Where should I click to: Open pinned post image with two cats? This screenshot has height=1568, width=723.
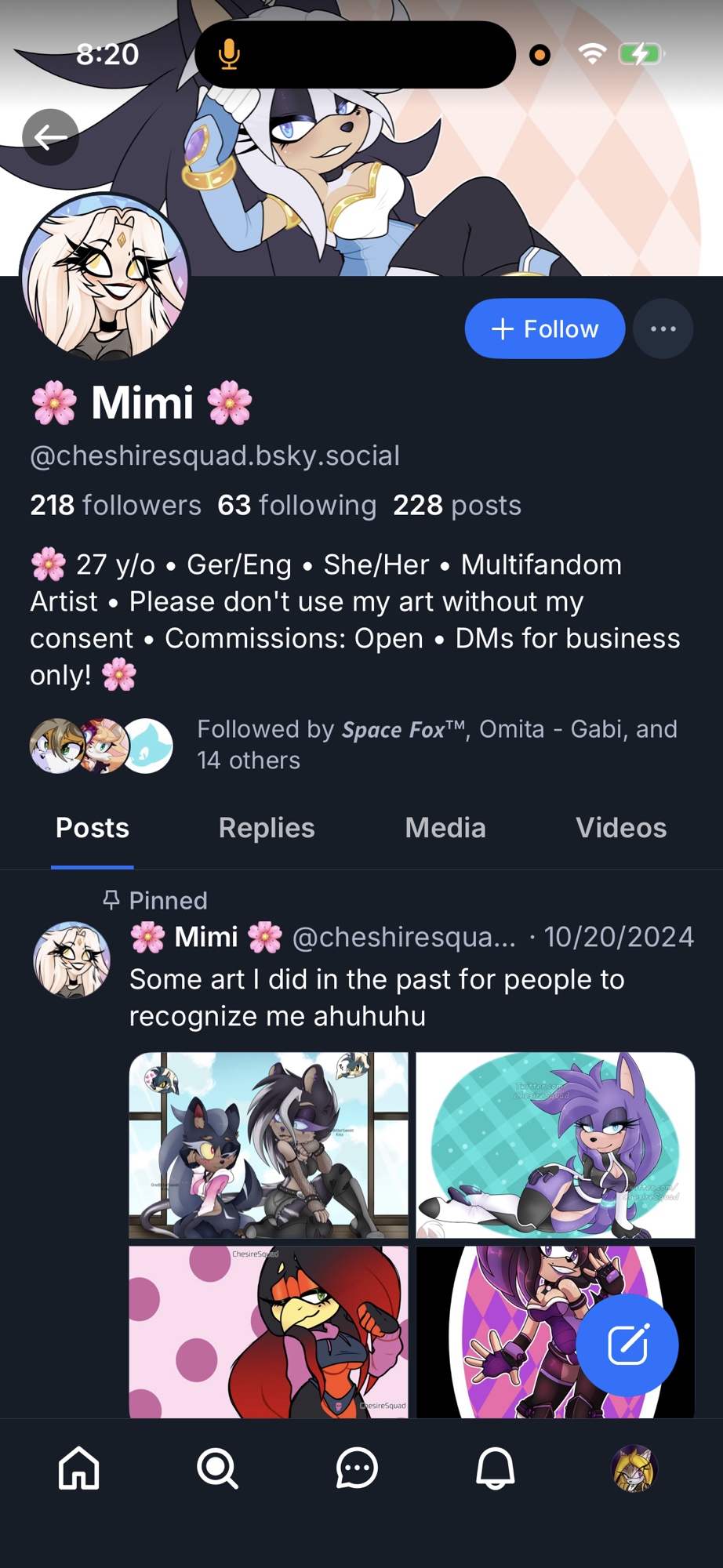(268, 1145)
